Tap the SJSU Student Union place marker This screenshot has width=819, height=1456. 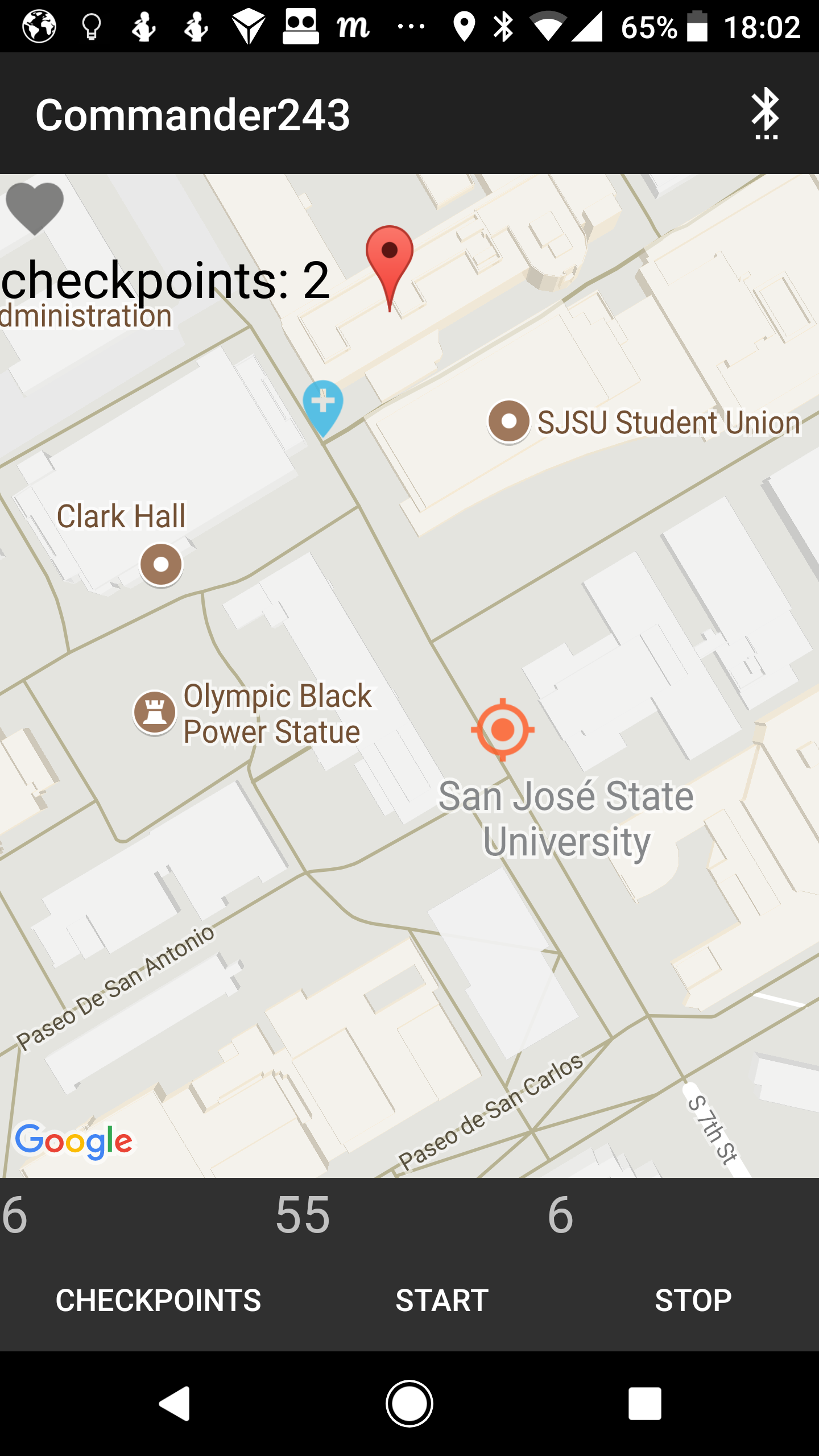(x=509, y=421)
